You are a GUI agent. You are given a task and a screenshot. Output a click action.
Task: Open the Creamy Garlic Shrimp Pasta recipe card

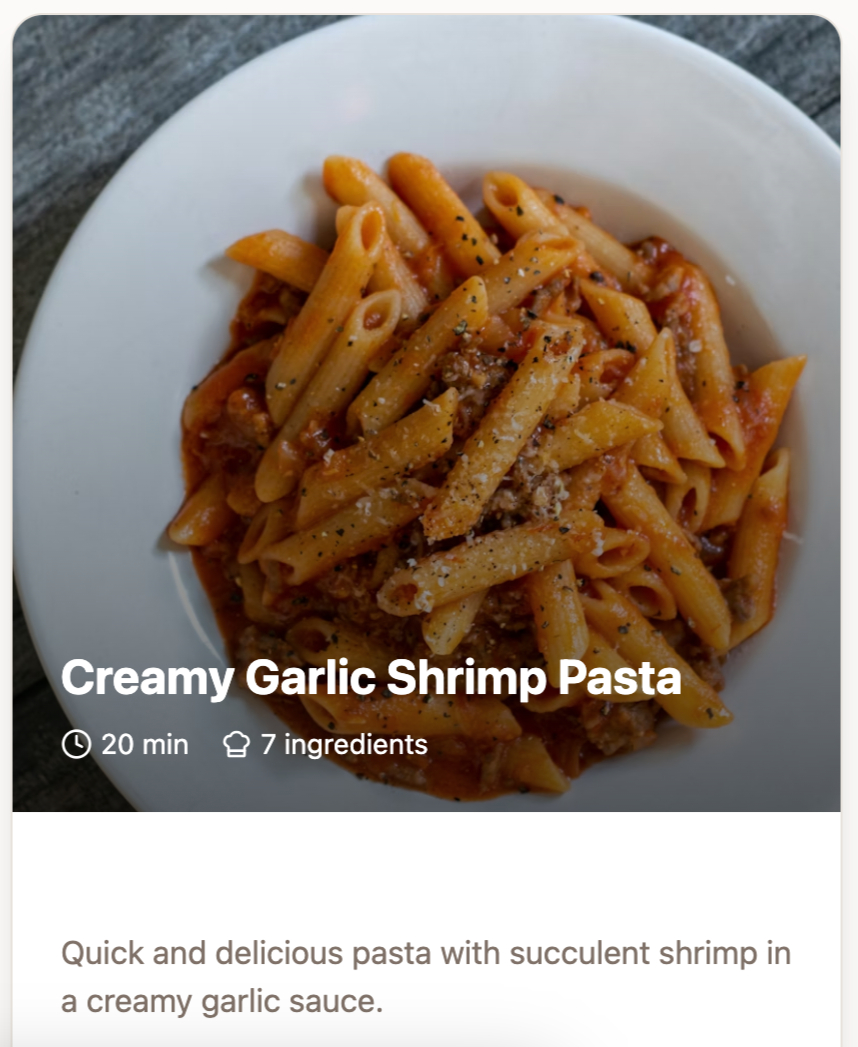click(371, 677)
